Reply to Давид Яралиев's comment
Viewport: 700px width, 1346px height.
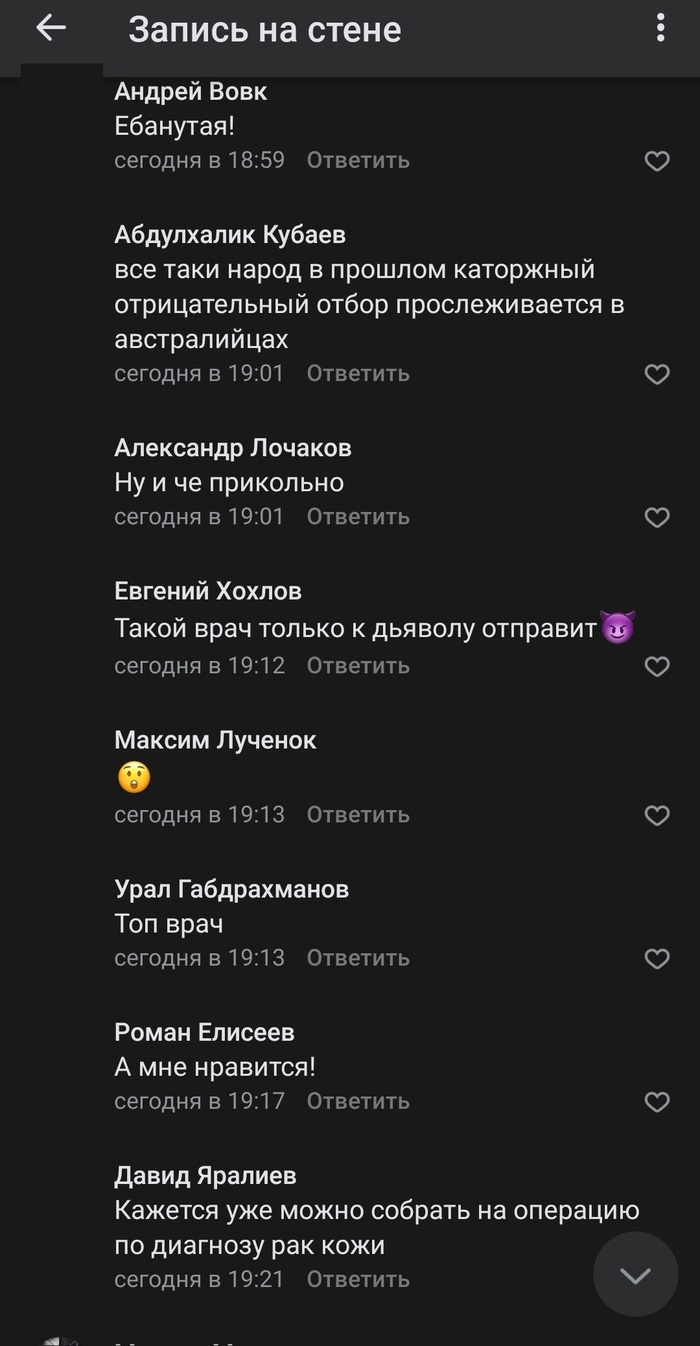[x=358, y=1279]
